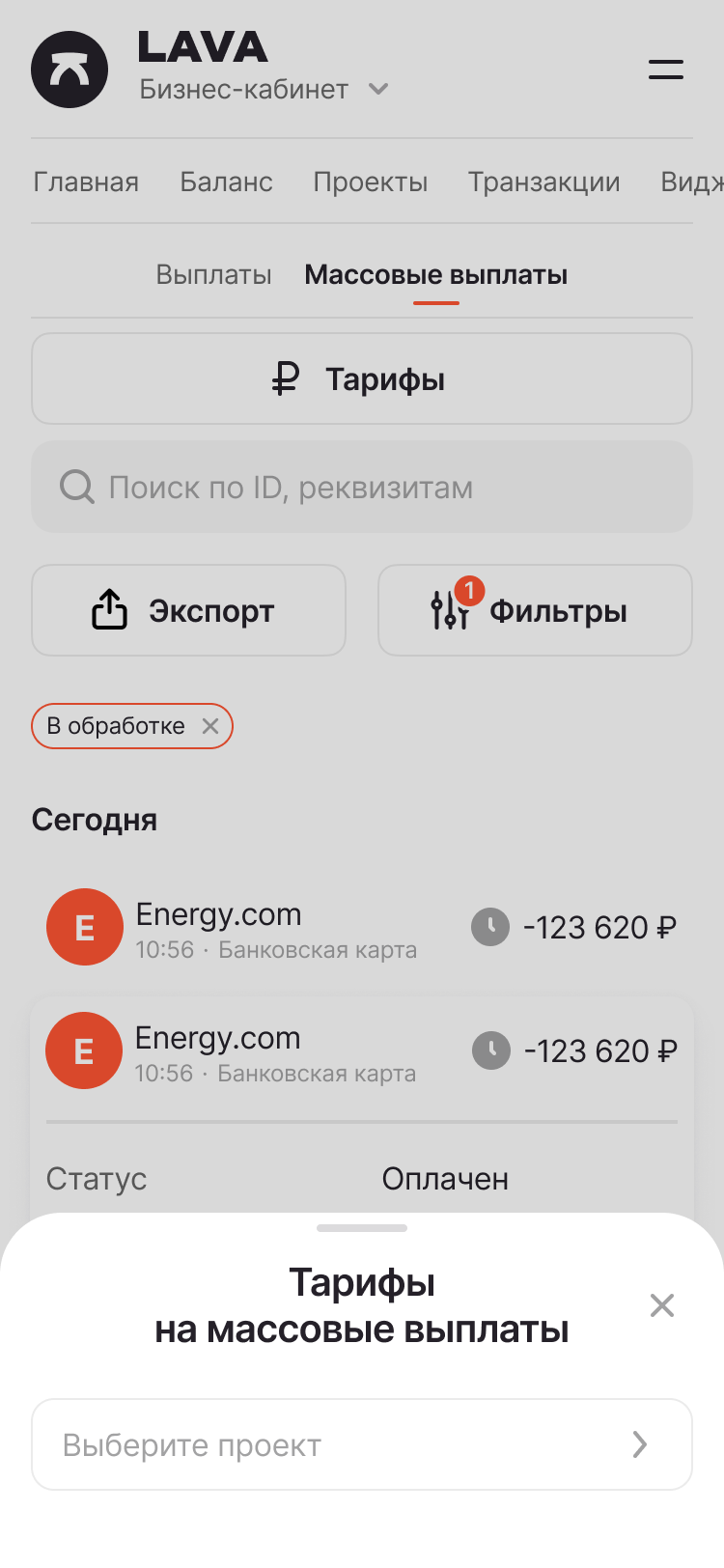This screenshot has width=724, height=1568.
Task: Open the hamburger menu
Action: pos(666,70)
